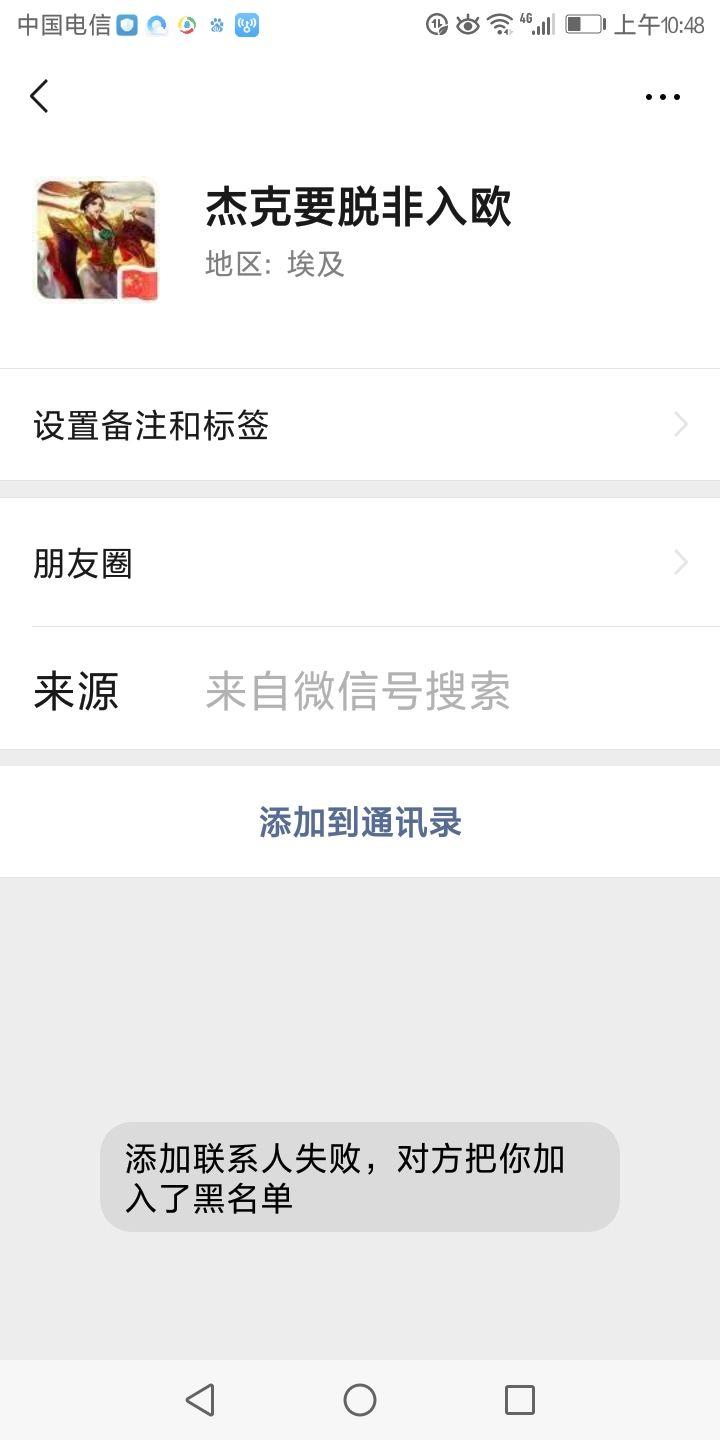Tap the system back navigation button
This screenshot has height=1440, width=720.
200,1399
